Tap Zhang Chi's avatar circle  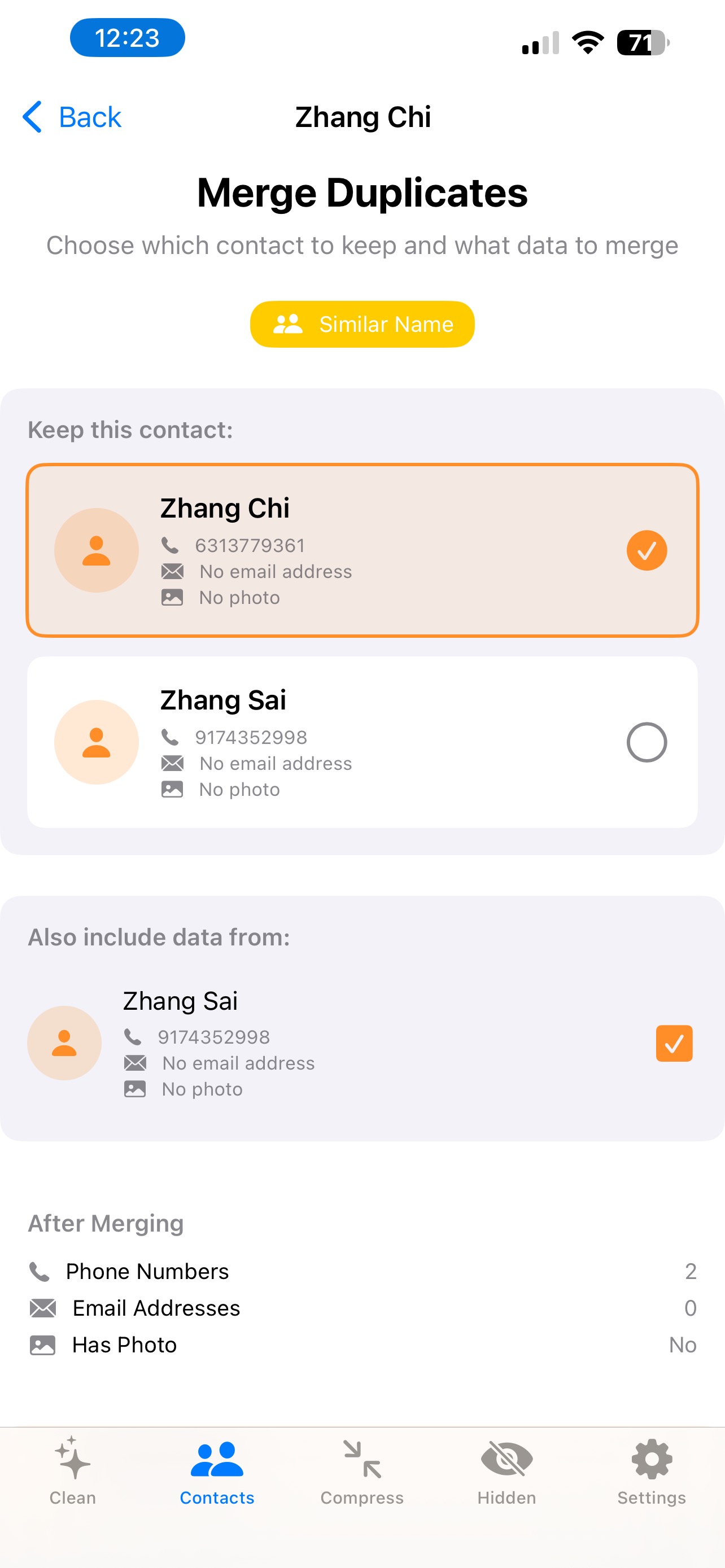click(96, 550)
